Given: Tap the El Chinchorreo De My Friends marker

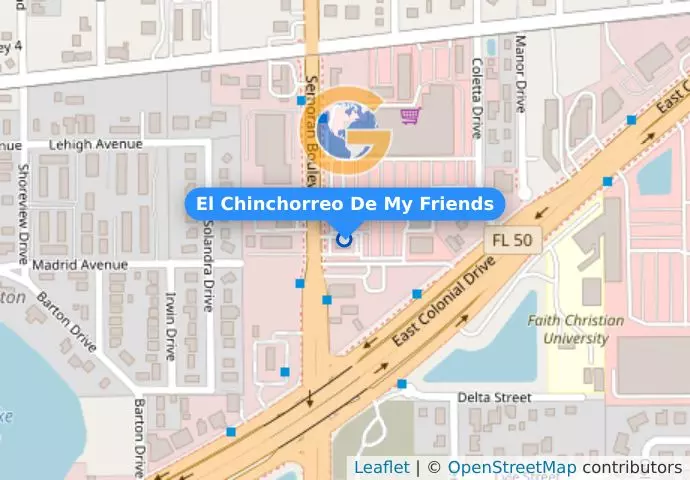Looking at the screenshot, I should pos(345,239).
